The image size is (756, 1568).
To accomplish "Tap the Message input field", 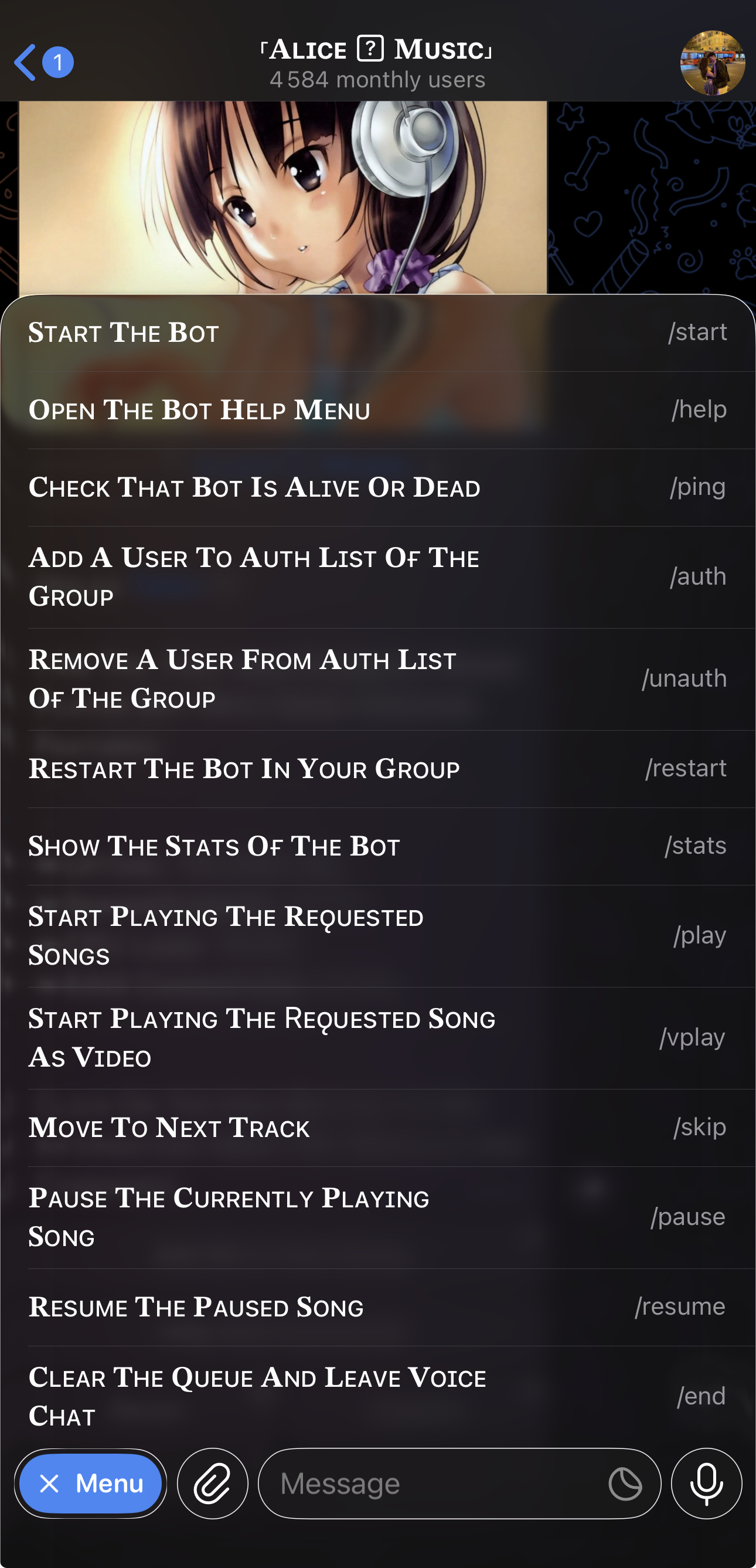I will 425,1484.
